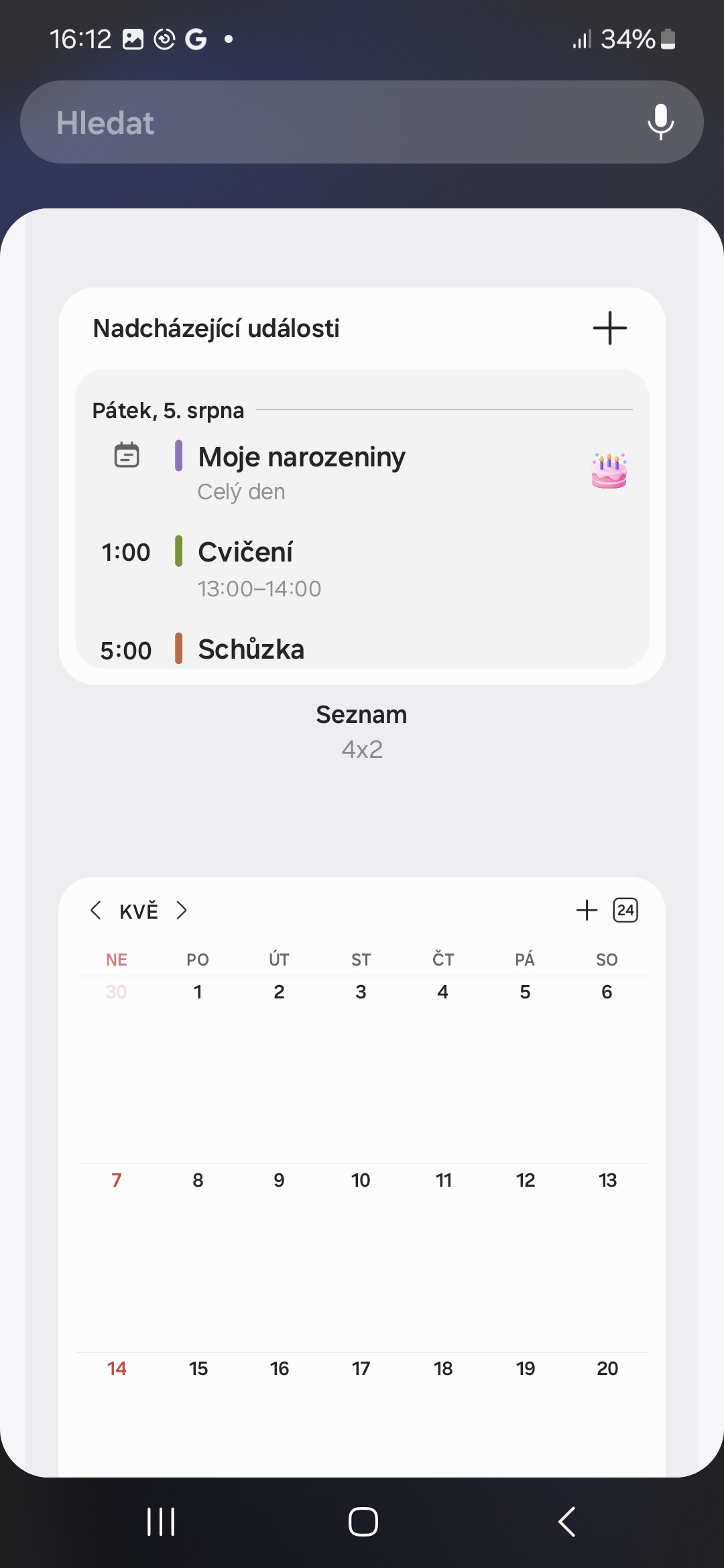The image size is (724, 1568).
Task: Tap the birthday cake emoji
Action: click(x=607, y=470)
